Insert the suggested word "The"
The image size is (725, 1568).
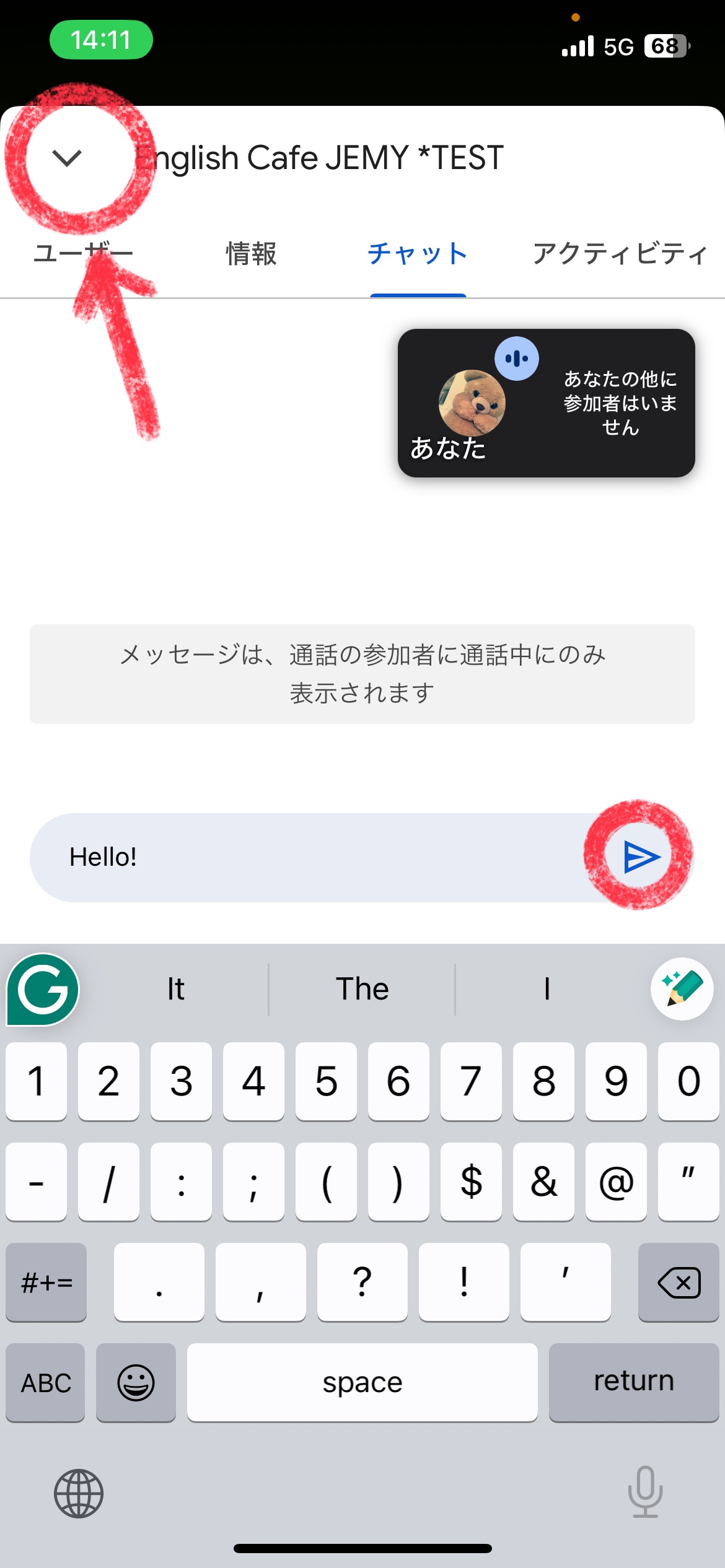point(362,989)
